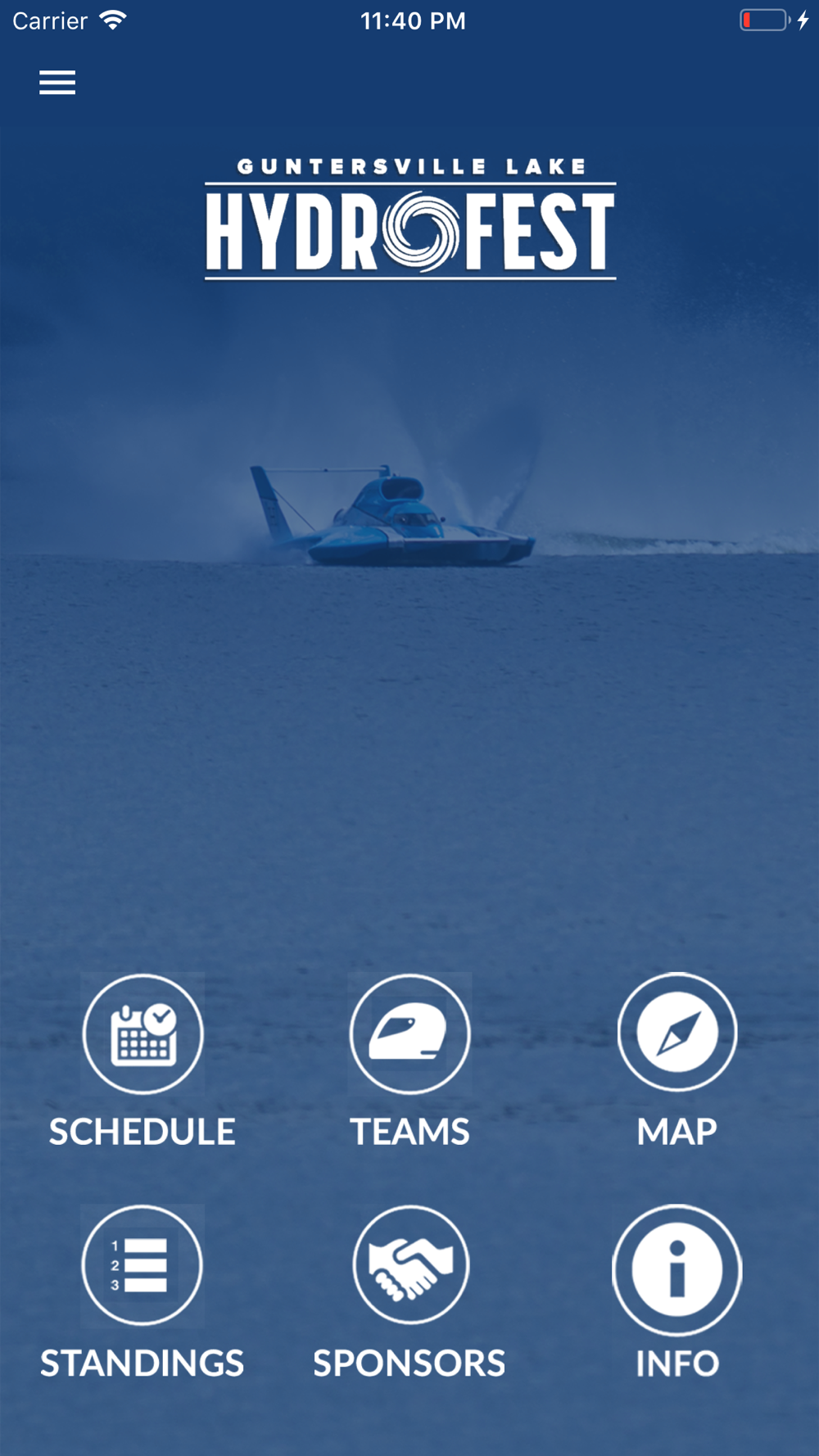819x1456 pixels.
Task: Open the Schedule section
Action: pos(143,1034)
